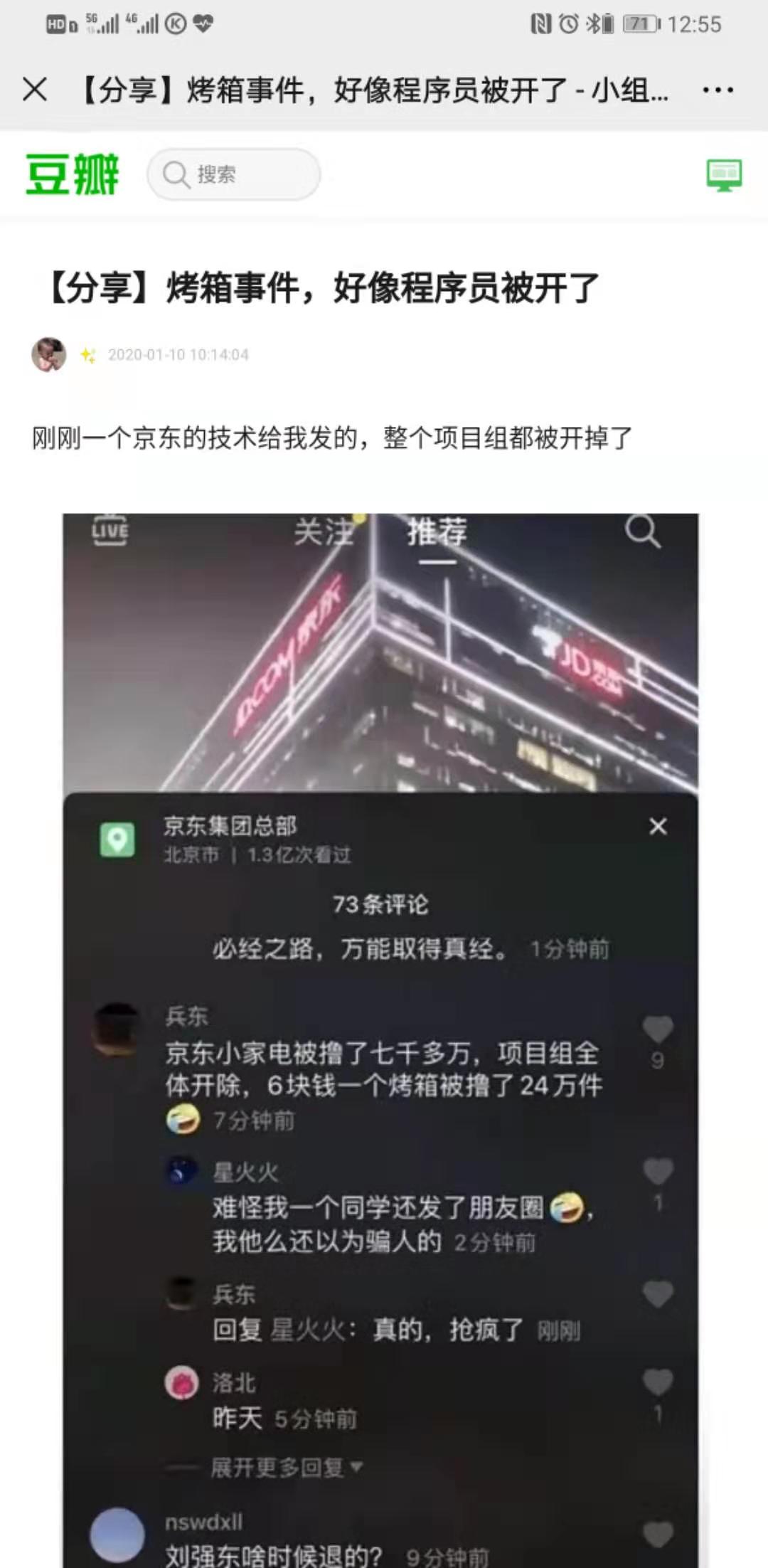Open the three-dot overflow menu
Image resolution: width=768 pixels, height=1568 pixels.
[x=718, y=90]
